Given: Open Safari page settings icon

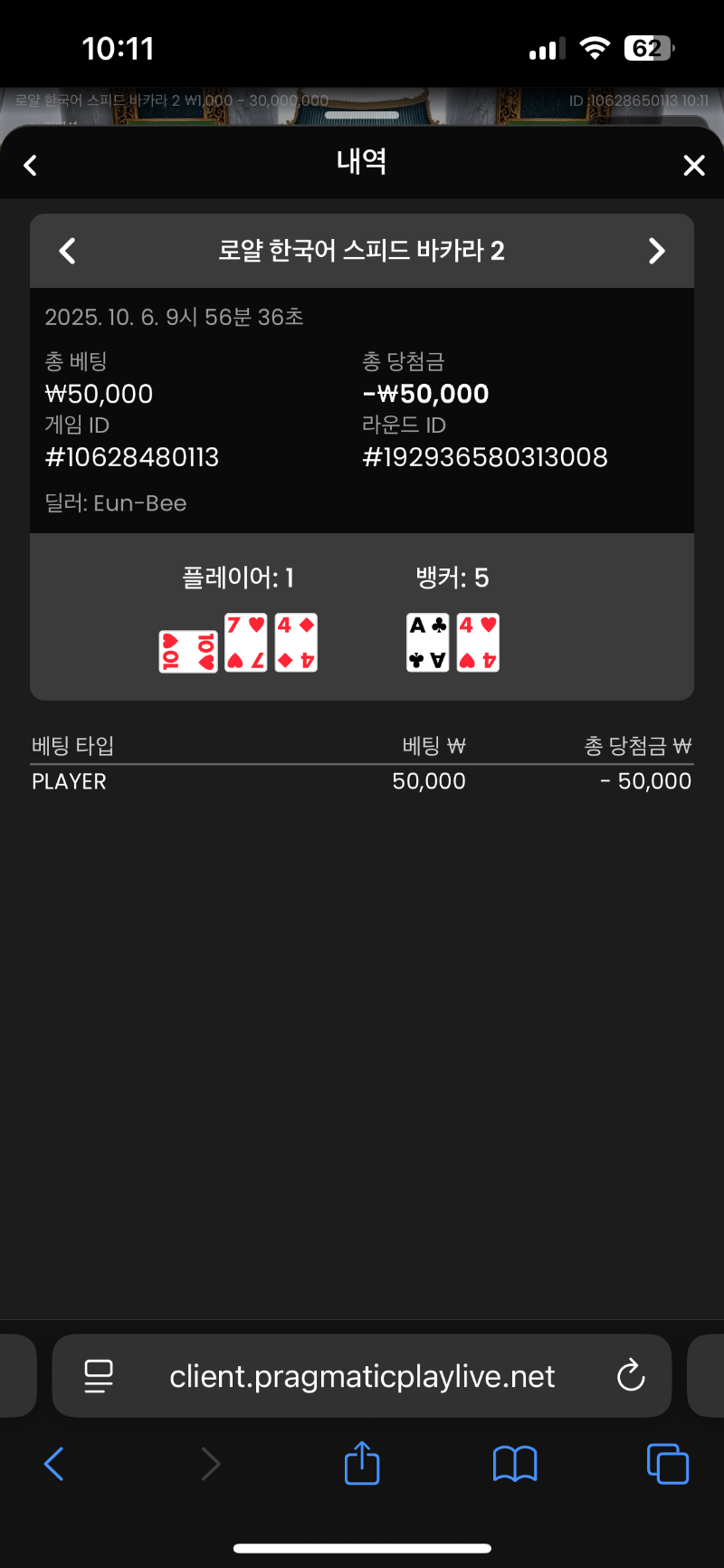Looking at the screenshot, I should [99, 1376].
